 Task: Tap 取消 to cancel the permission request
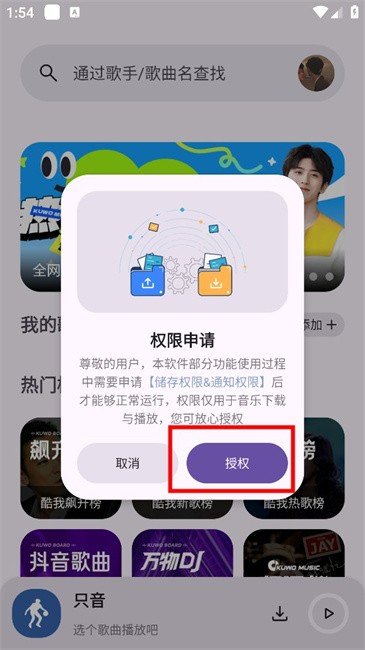click(127, 463)
